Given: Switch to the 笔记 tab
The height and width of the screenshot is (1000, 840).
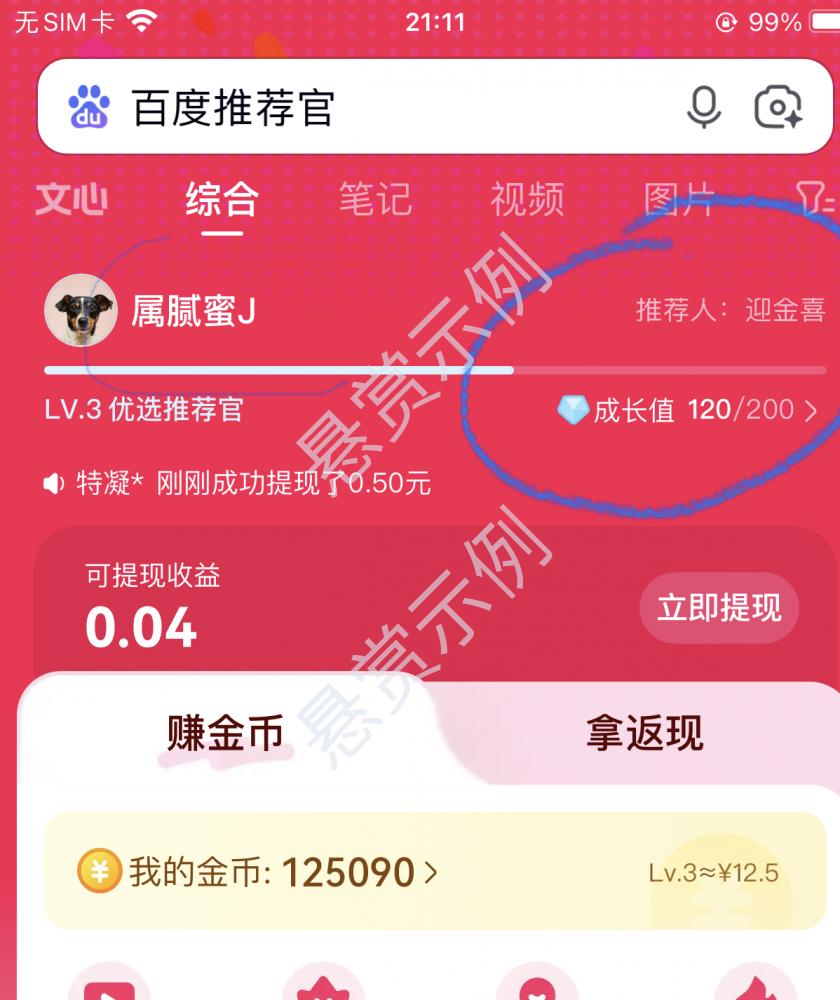Looking at the screenshot, I should point(374,200).
